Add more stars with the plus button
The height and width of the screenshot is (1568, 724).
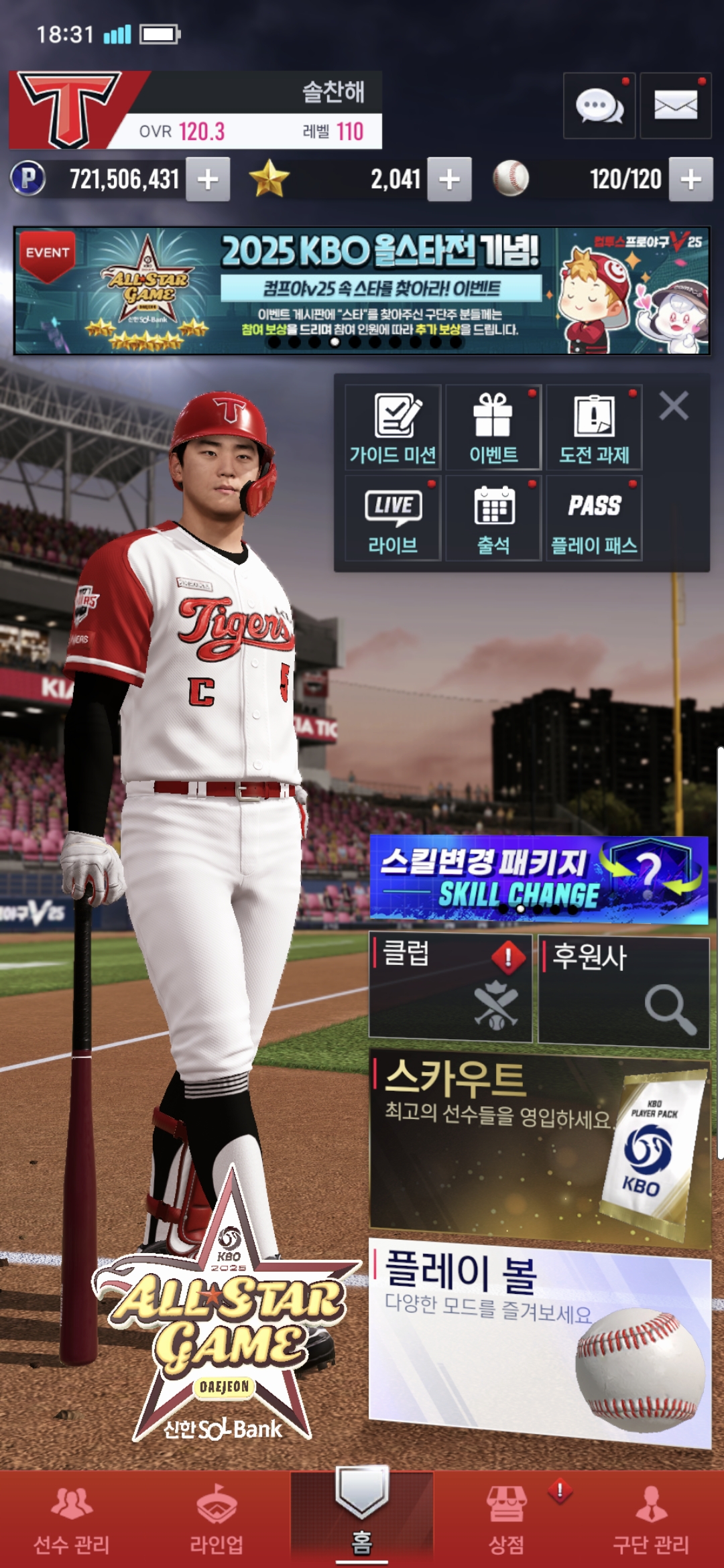[x=449, y=179]
